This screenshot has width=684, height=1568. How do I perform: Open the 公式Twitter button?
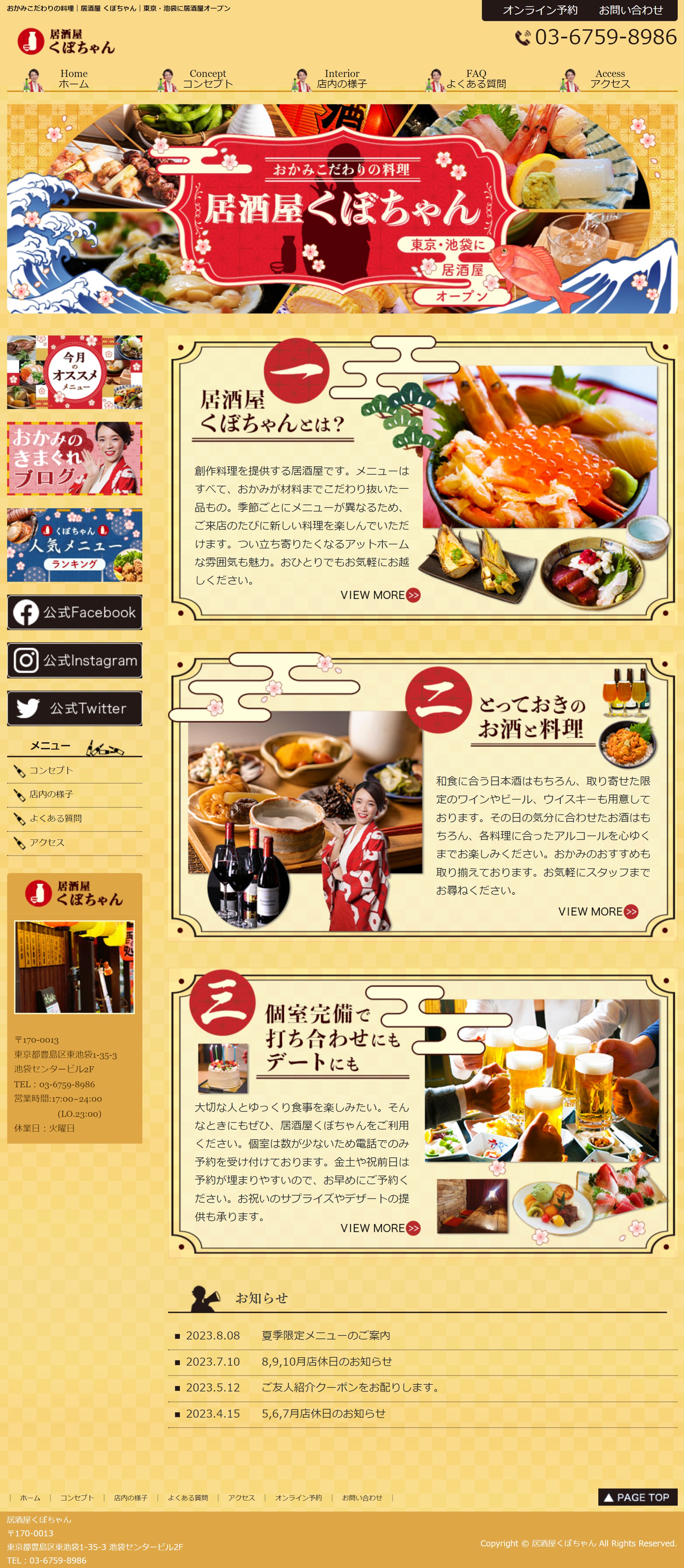click(x=75, y=709)
